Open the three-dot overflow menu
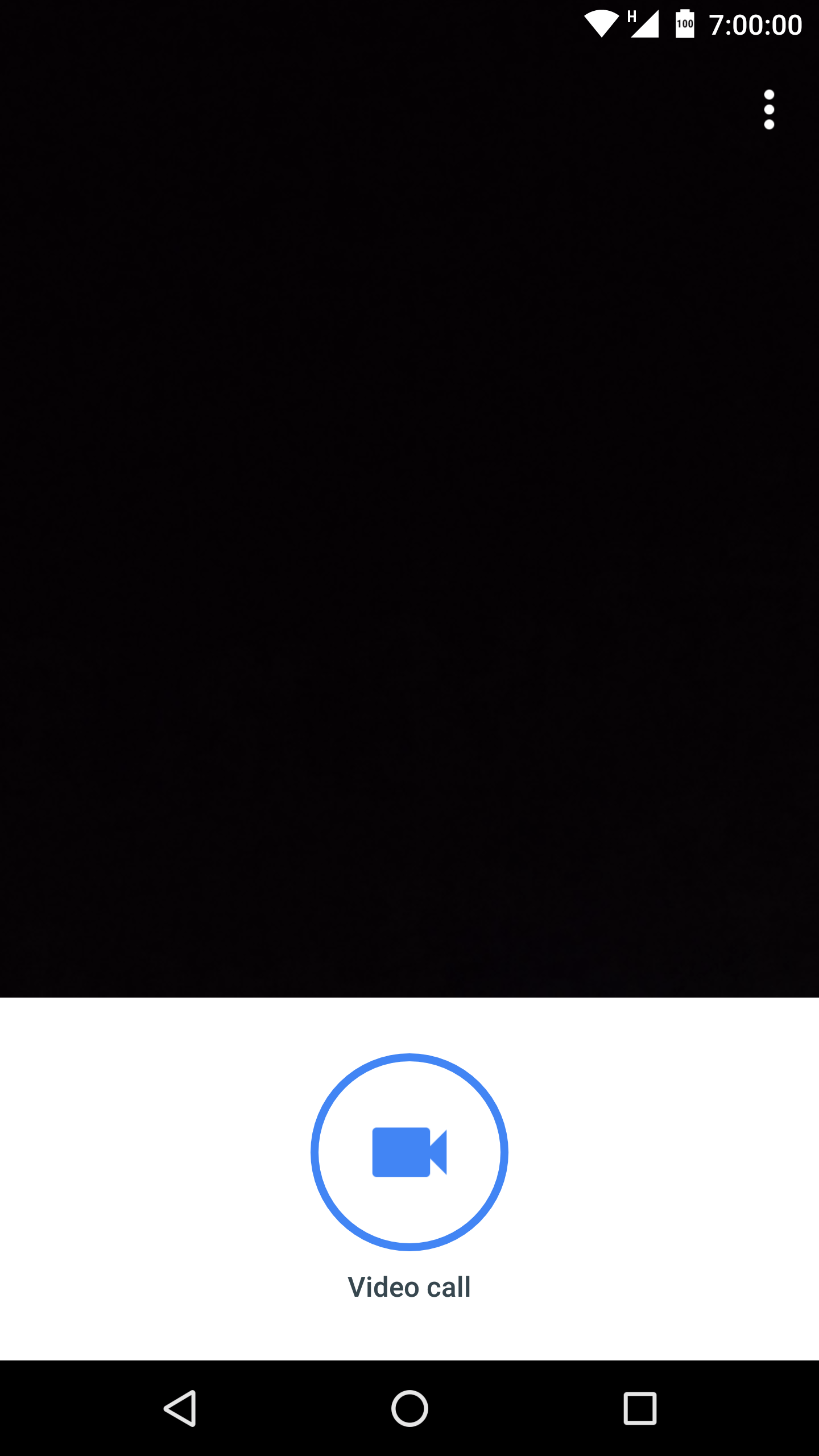 (769, 110)
